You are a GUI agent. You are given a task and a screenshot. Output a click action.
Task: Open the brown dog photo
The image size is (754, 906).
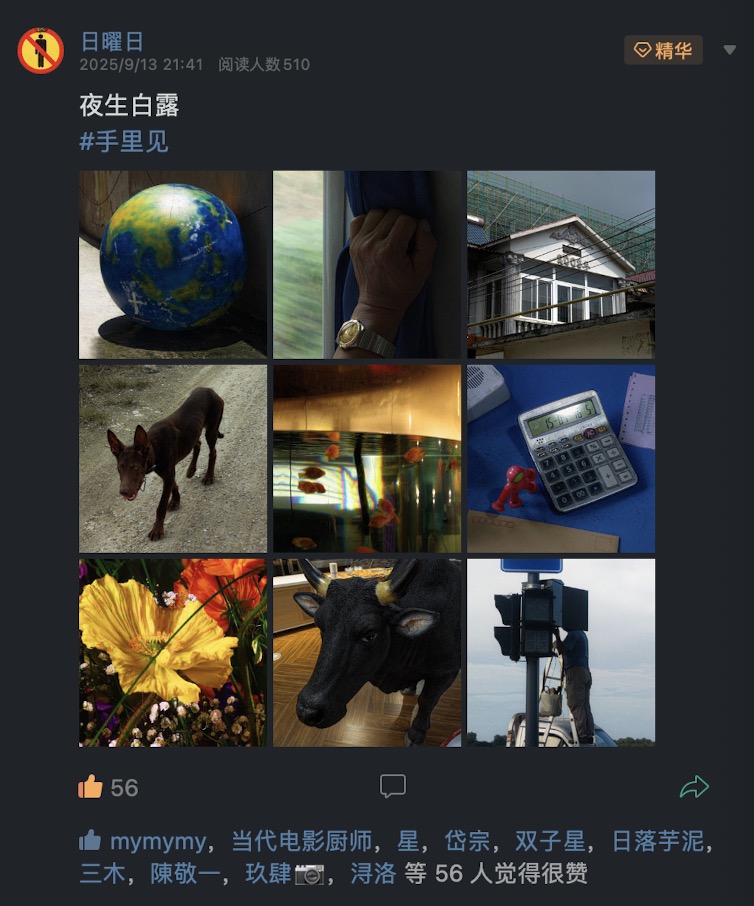coord(173,458)
